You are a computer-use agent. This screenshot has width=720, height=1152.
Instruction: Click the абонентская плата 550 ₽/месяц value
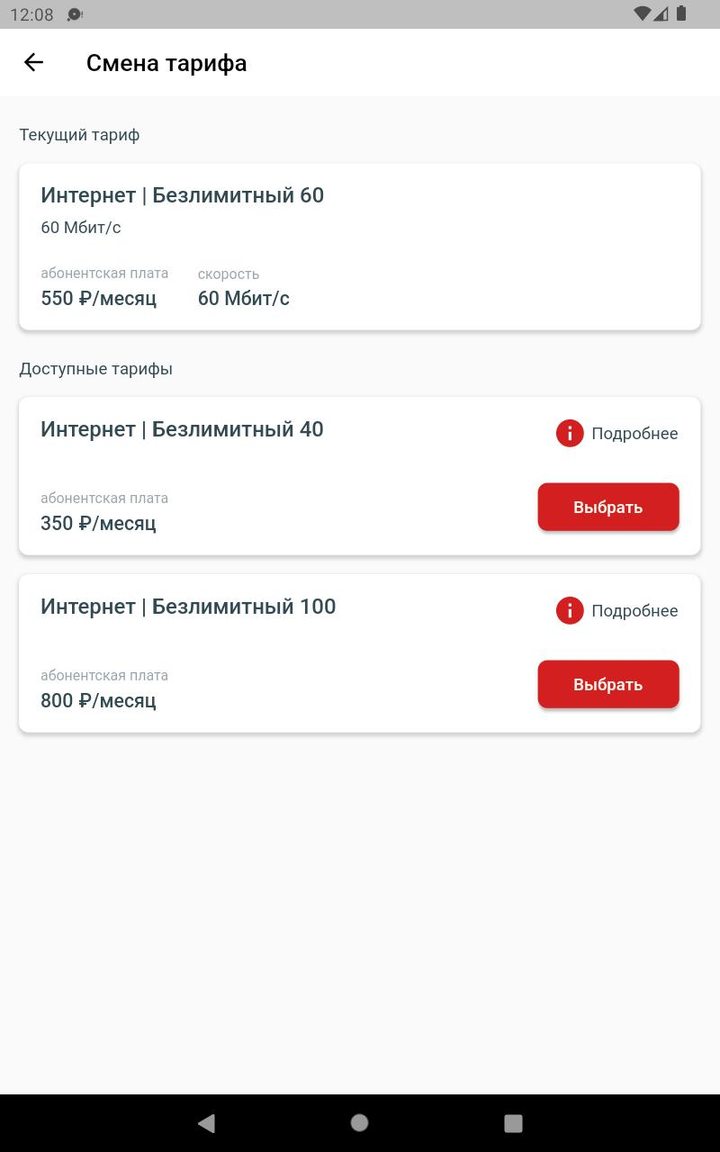pyautogui.click(x=99, y=297)
